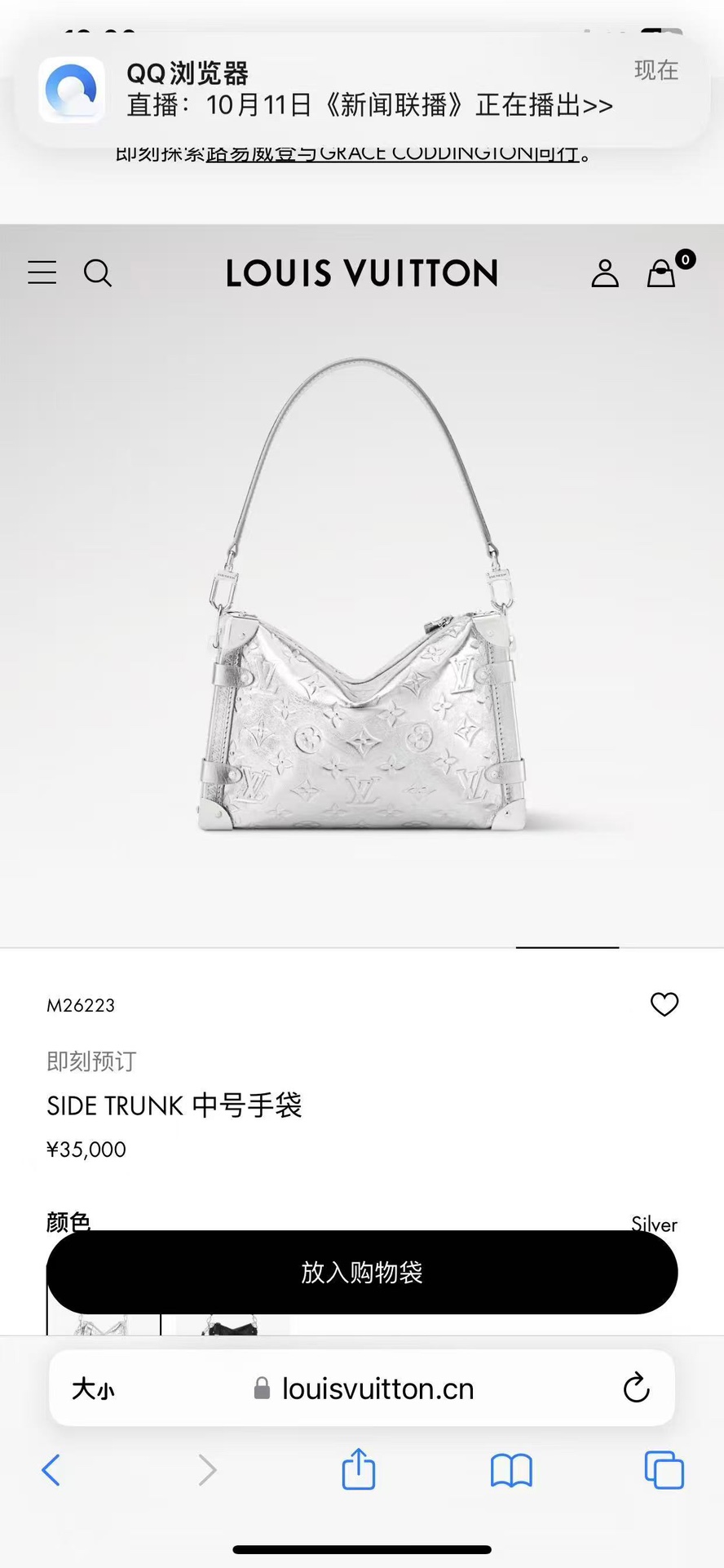Show all open Safari tabs
The width and height of the screenshot is (724, 1568).
(664, 1470)
